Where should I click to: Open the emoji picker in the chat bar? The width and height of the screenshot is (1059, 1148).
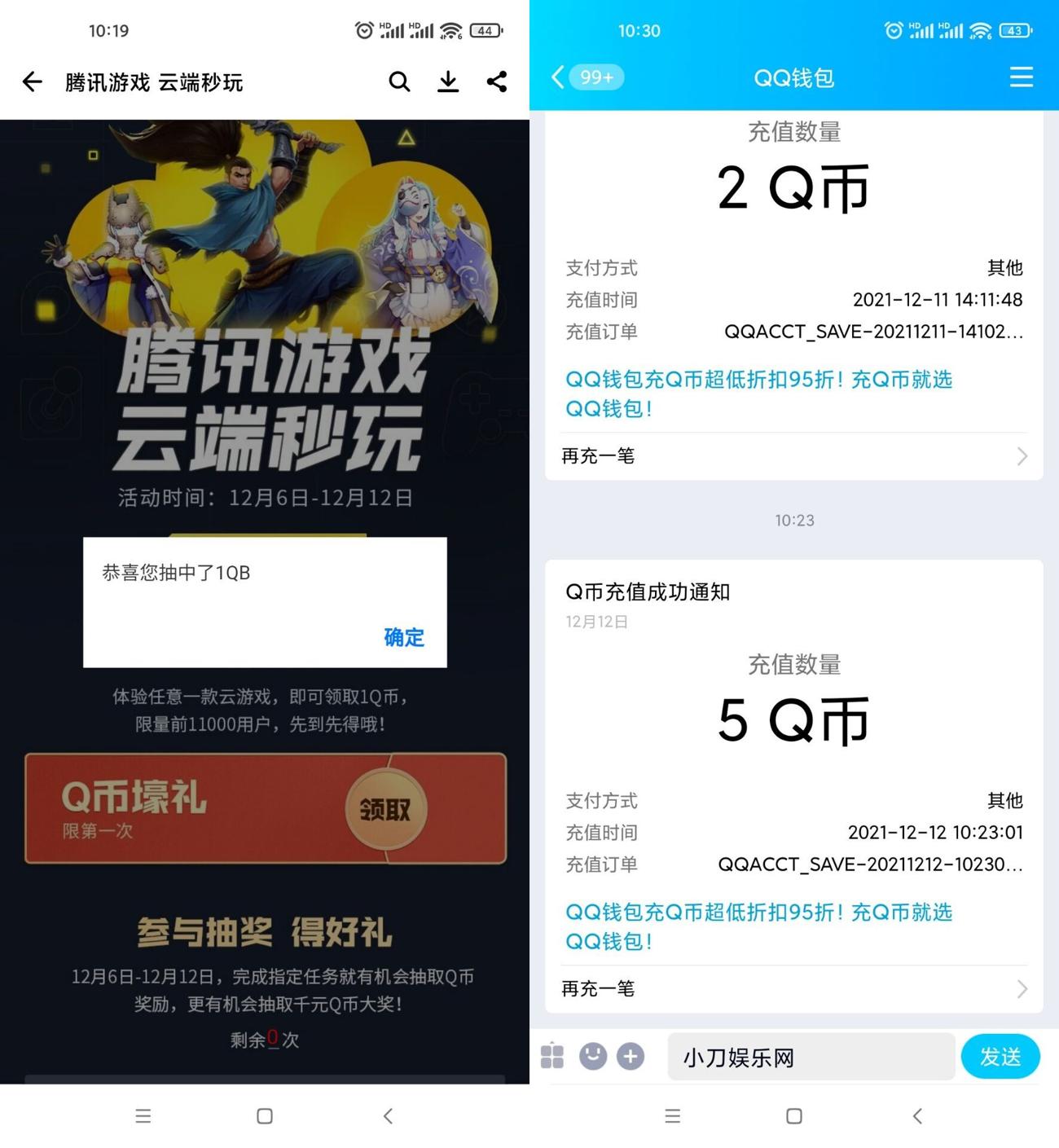point(593,1057)
